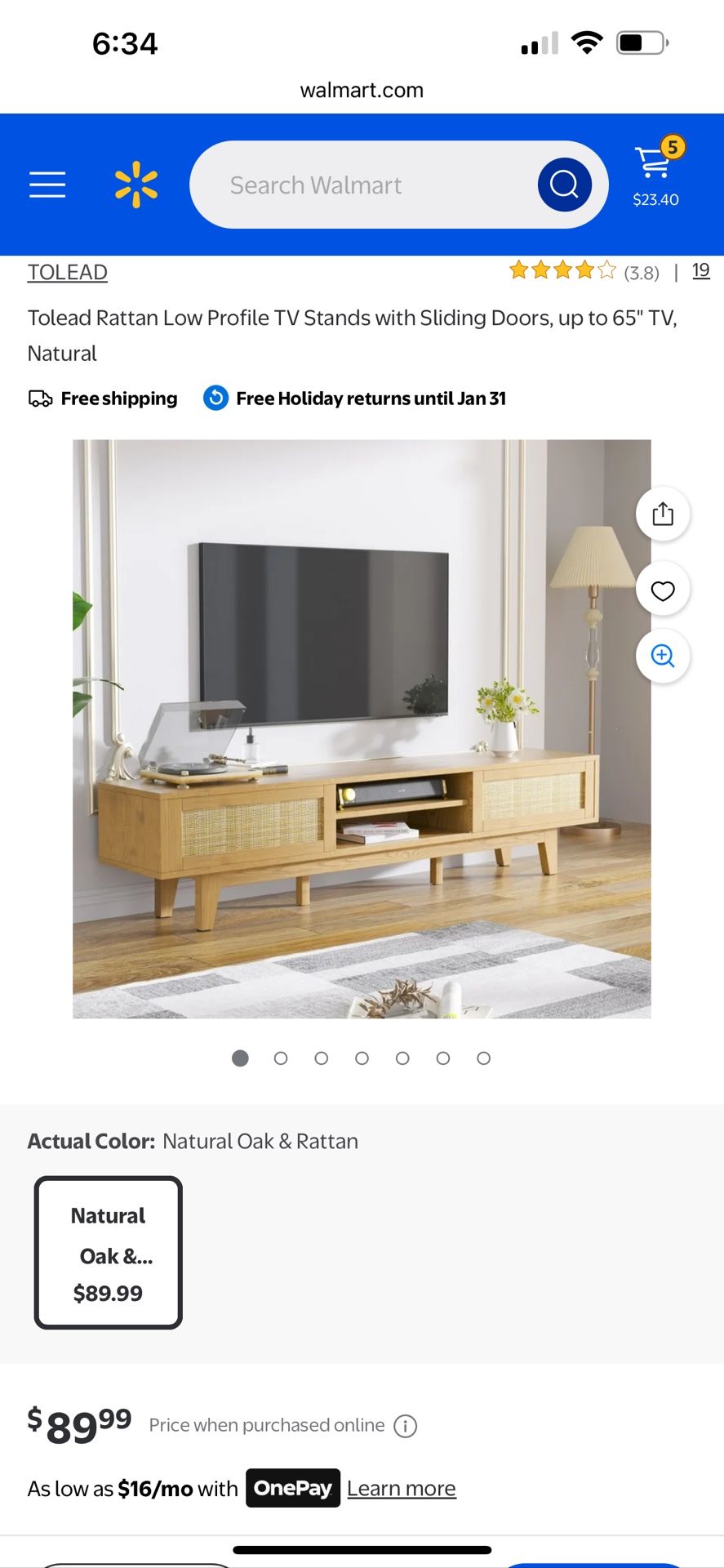Tap the blue search magnifier button
724x1568 pixels.
(564, 185)
